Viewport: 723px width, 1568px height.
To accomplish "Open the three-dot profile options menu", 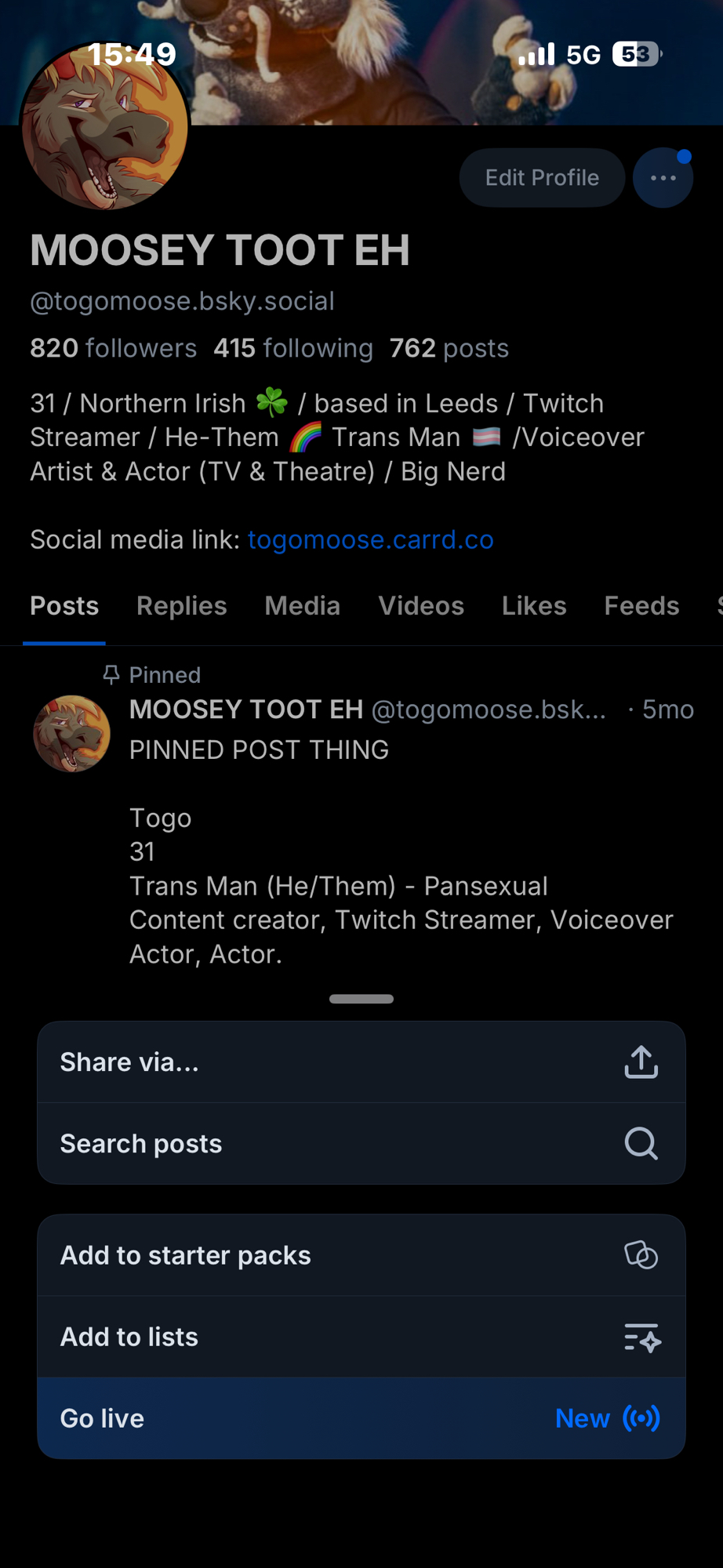I will point(663,178).
